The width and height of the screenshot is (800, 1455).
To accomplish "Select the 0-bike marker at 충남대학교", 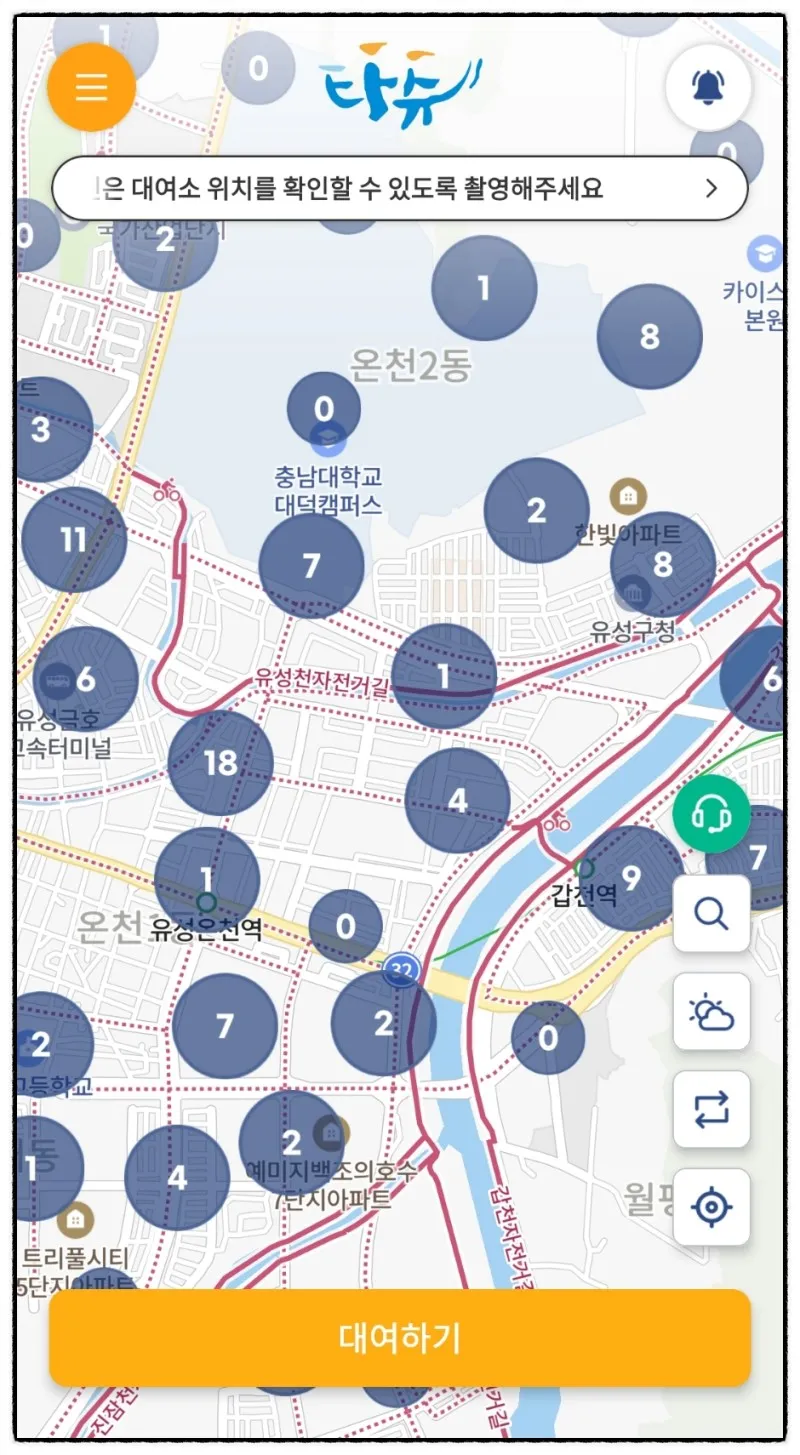I will coord(323,408).
